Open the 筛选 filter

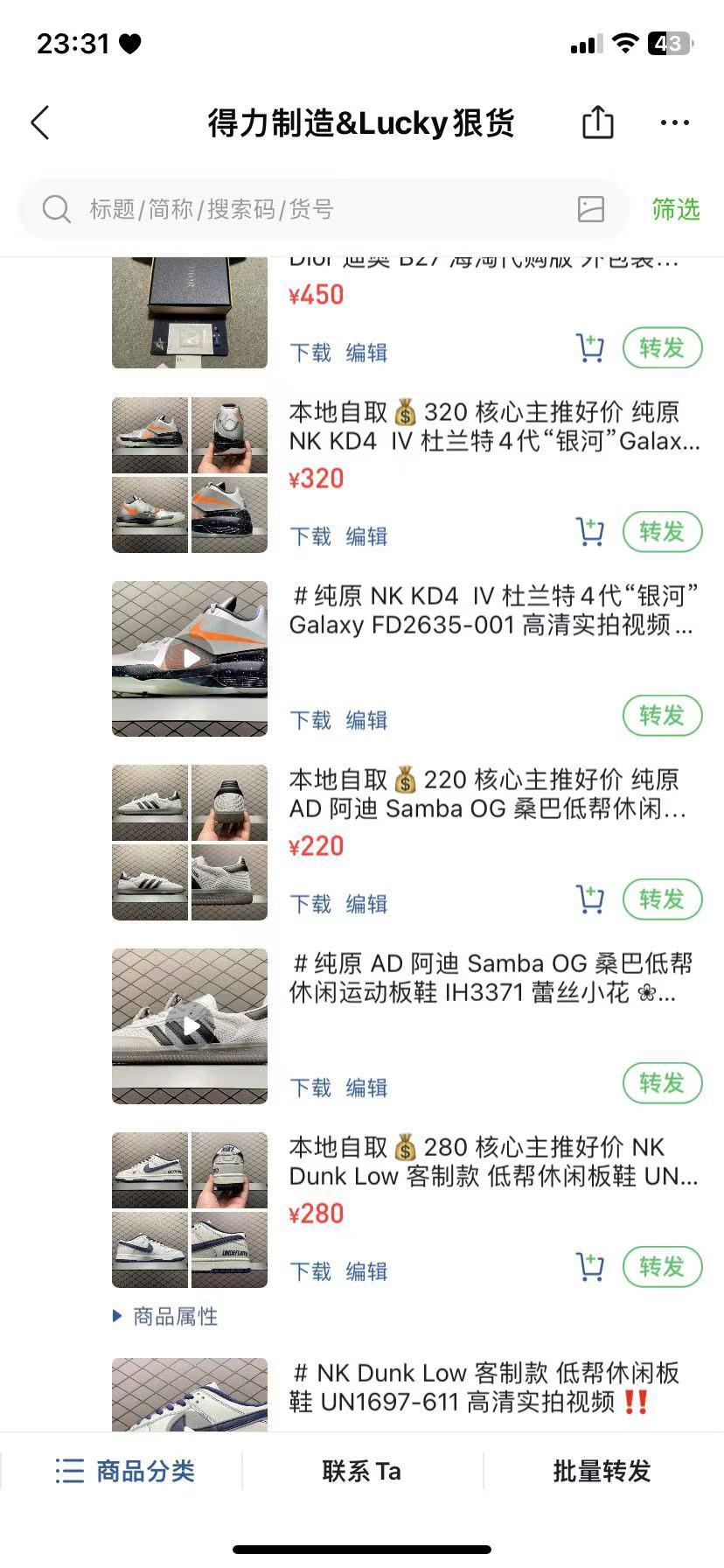675,209
